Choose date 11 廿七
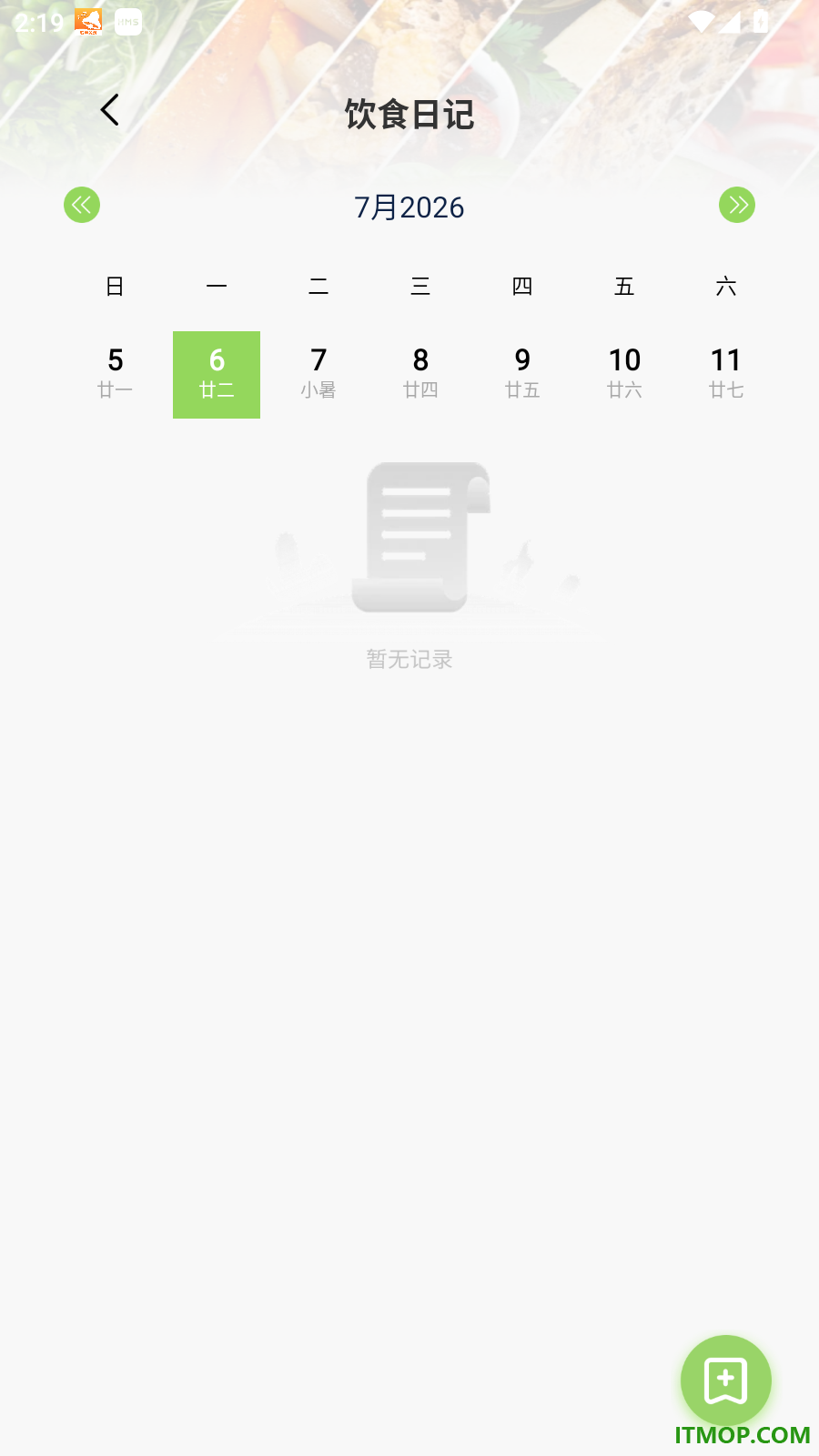This screenshot has height=1456, width=819. 726,375
